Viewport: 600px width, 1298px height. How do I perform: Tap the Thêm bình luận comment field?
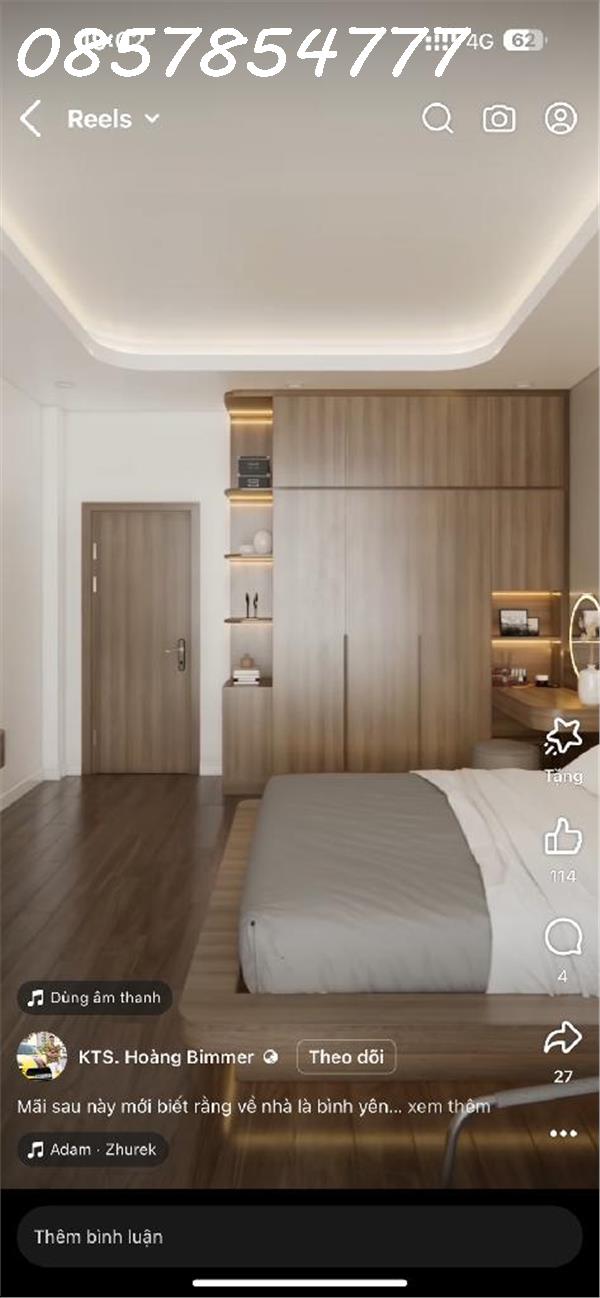tap(299, 1237)
